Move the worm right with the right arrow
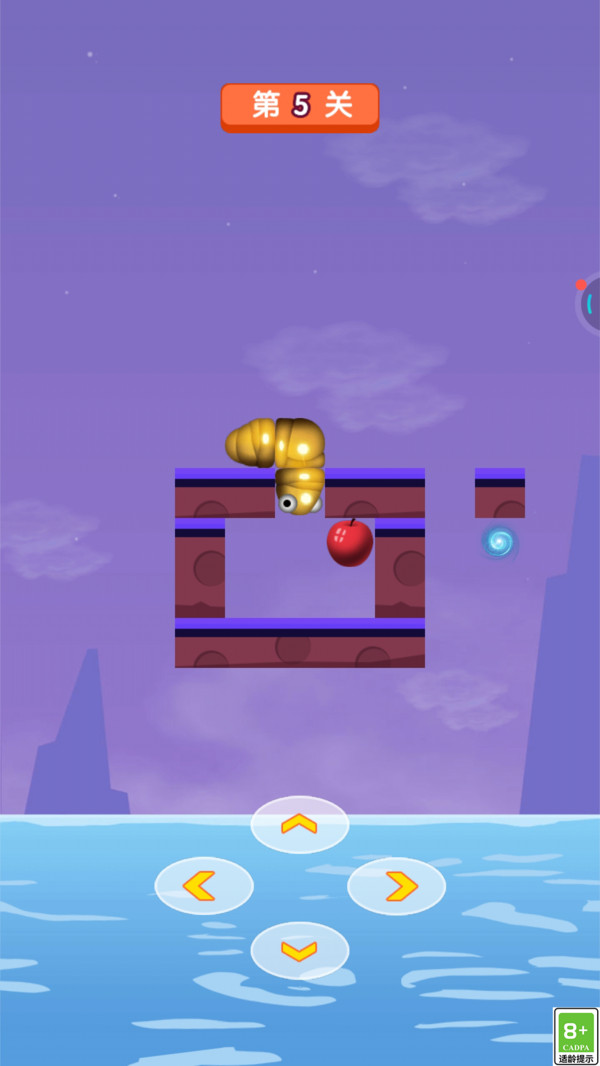Image resolution: width=600 pixels, height=1066 pixels. coord(397,886)
